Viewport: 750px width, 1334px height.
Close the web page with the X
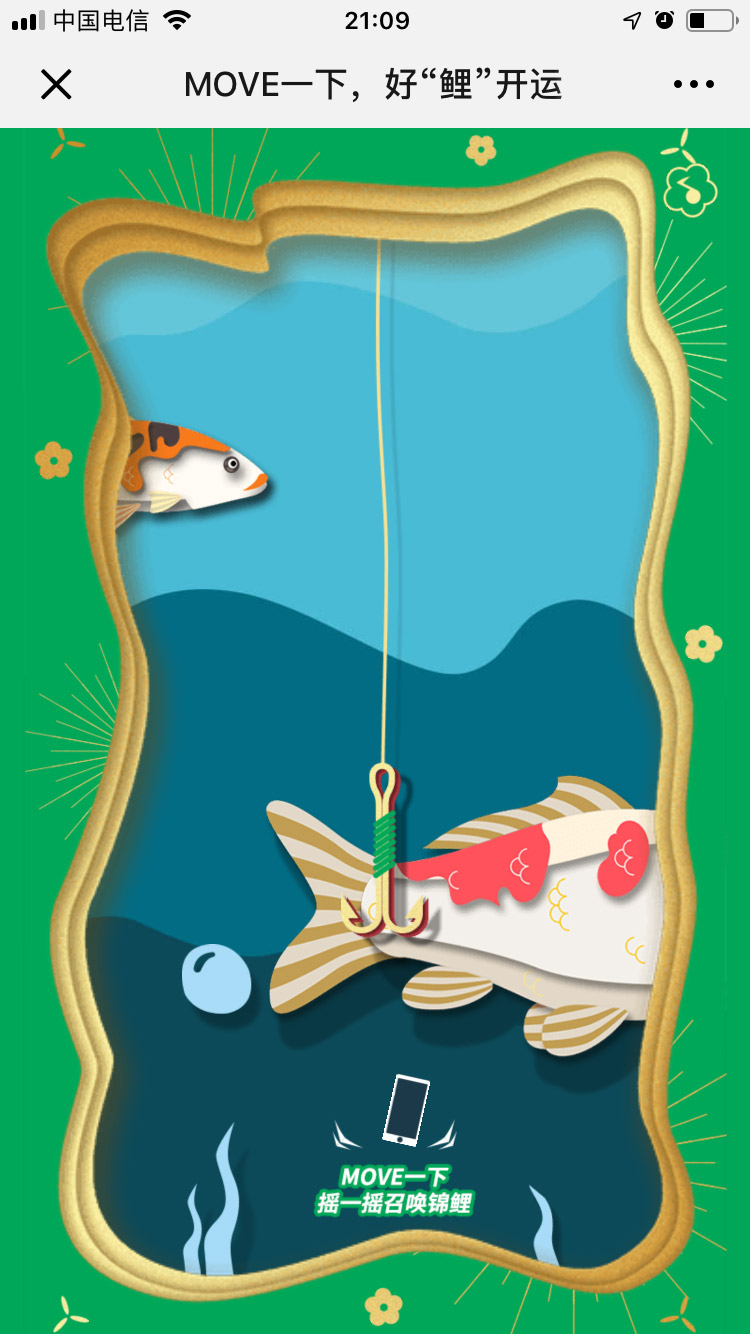[x=56, y=85]
